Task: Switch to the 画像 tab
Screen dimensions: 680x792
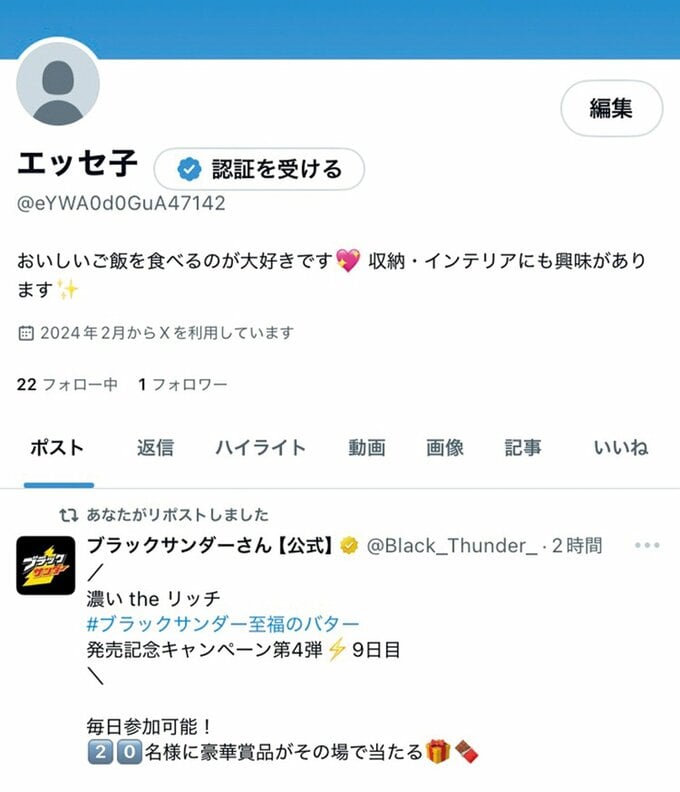Action: pyautogui.click(x=445, y=448)
